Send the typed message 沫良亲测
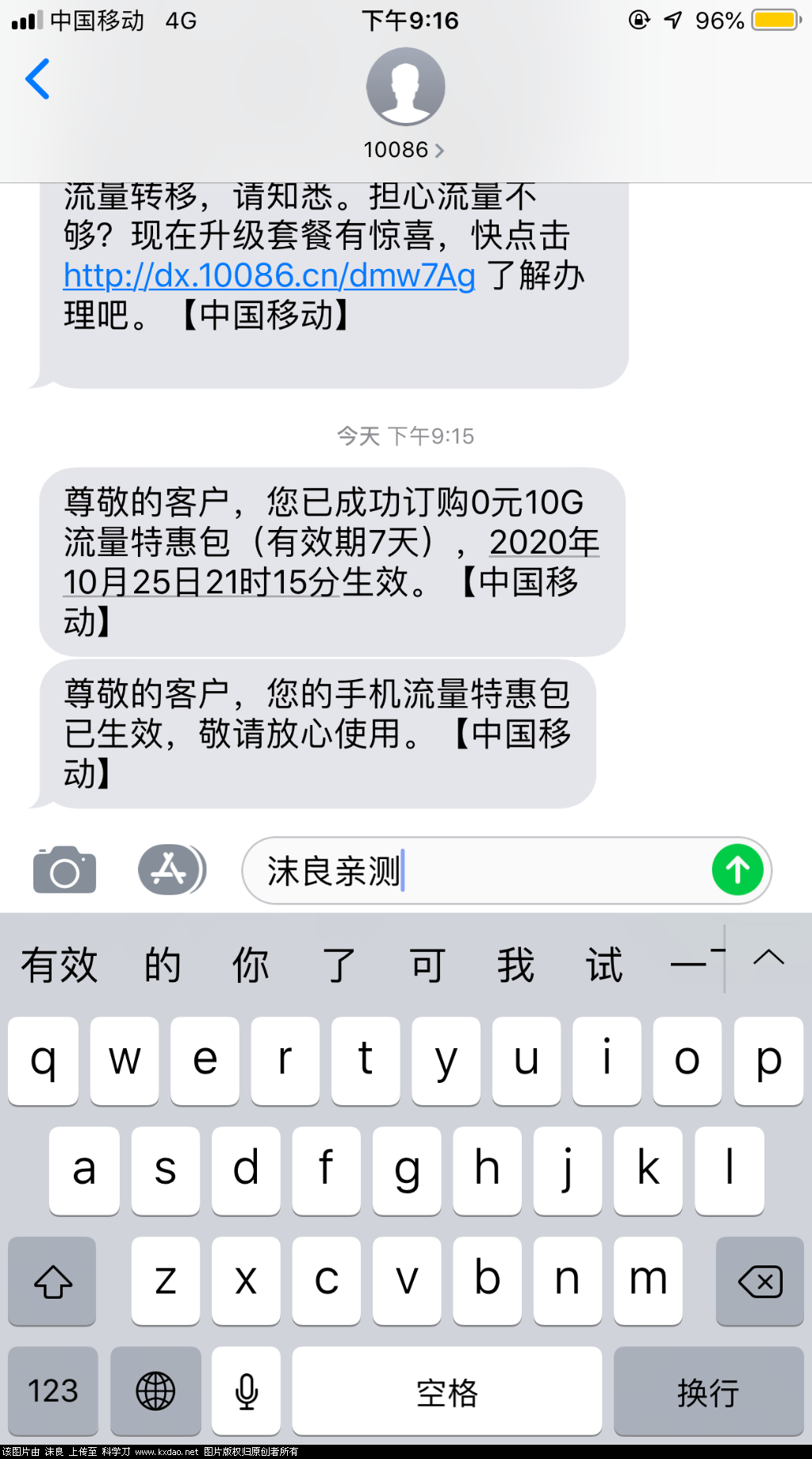 737,870
